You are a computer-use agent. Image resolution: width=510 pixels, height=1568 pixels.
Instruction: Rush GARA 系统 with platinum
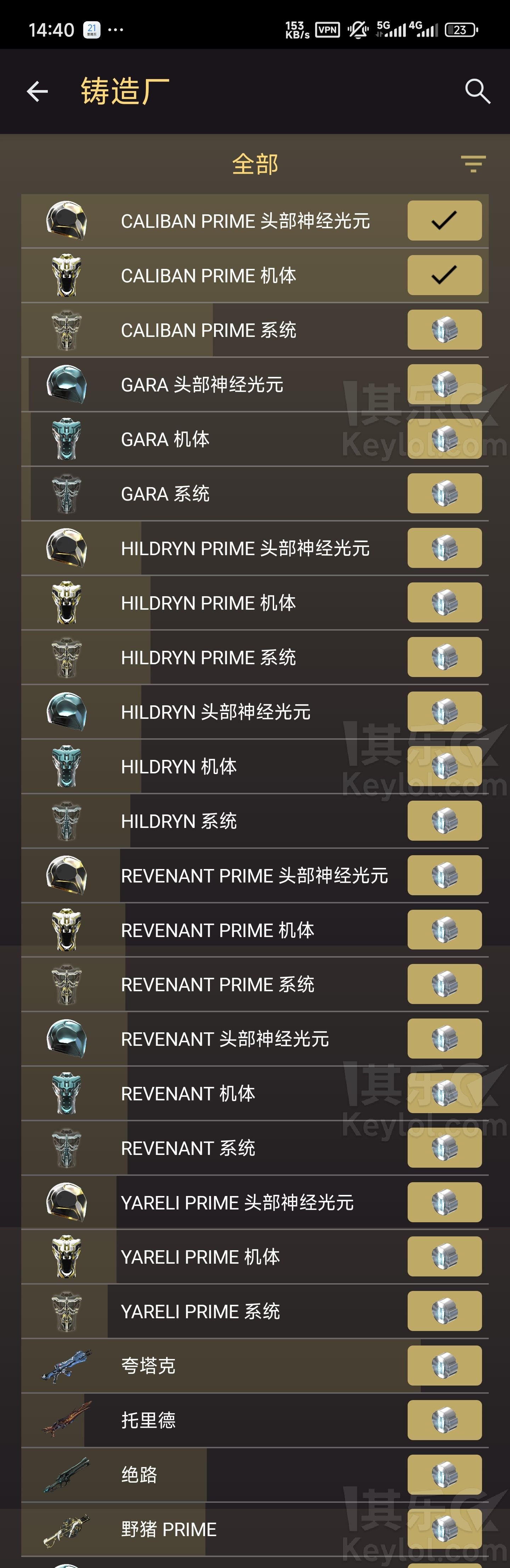coord(444,493)
